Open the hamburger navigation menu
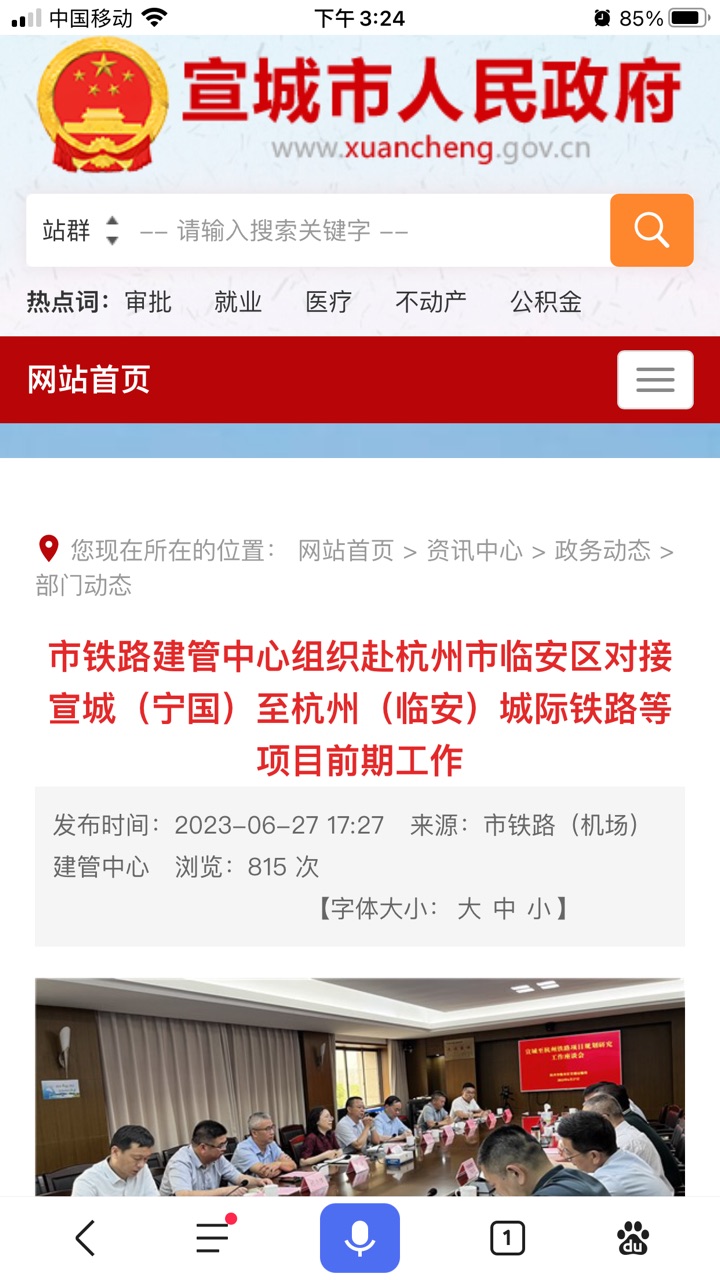The height and width of the screenshot is (1280, 720). [x=655, y=380]
